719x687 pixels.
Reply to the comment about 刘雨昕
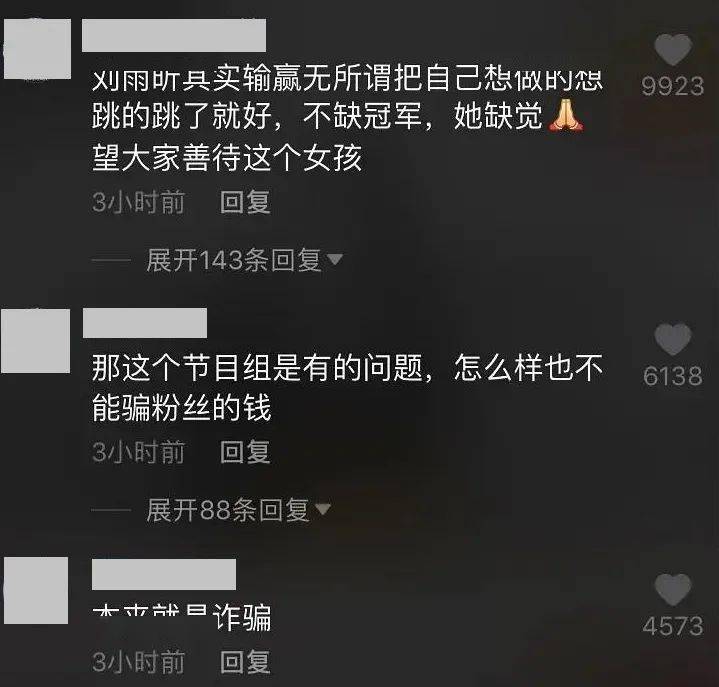pos(245,202)
